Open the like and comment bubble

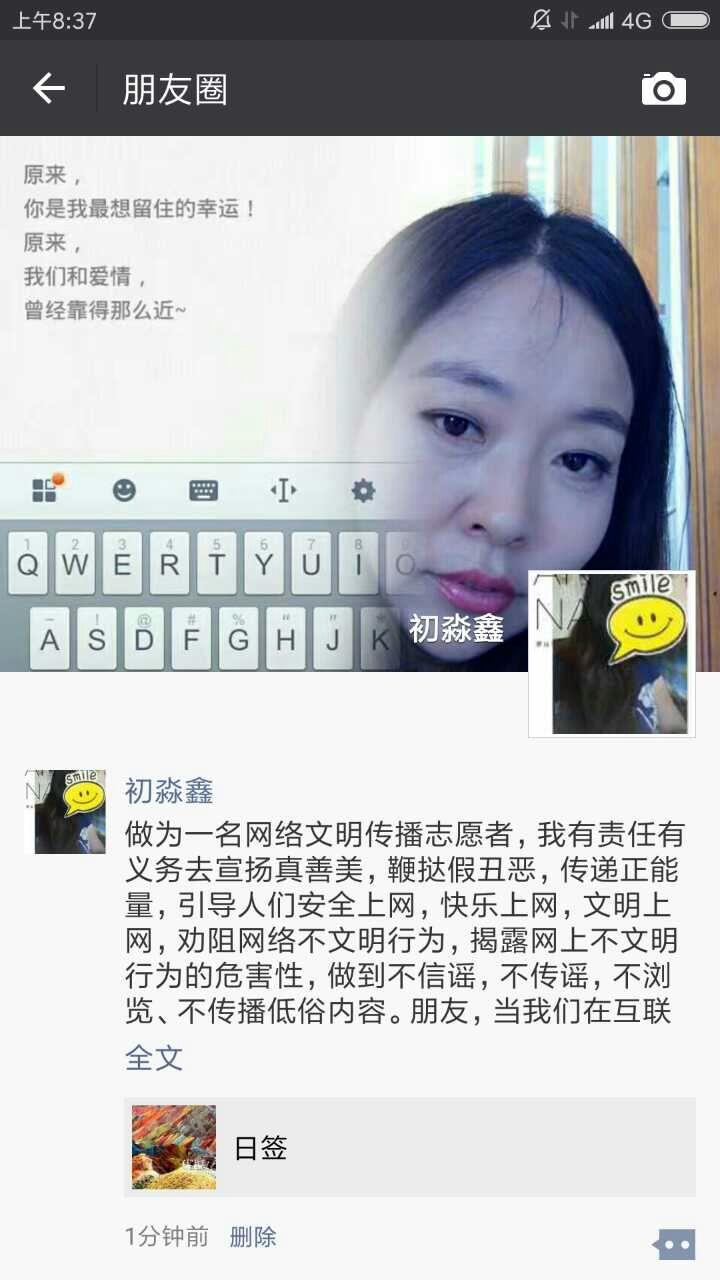[x=673, y=1244]
